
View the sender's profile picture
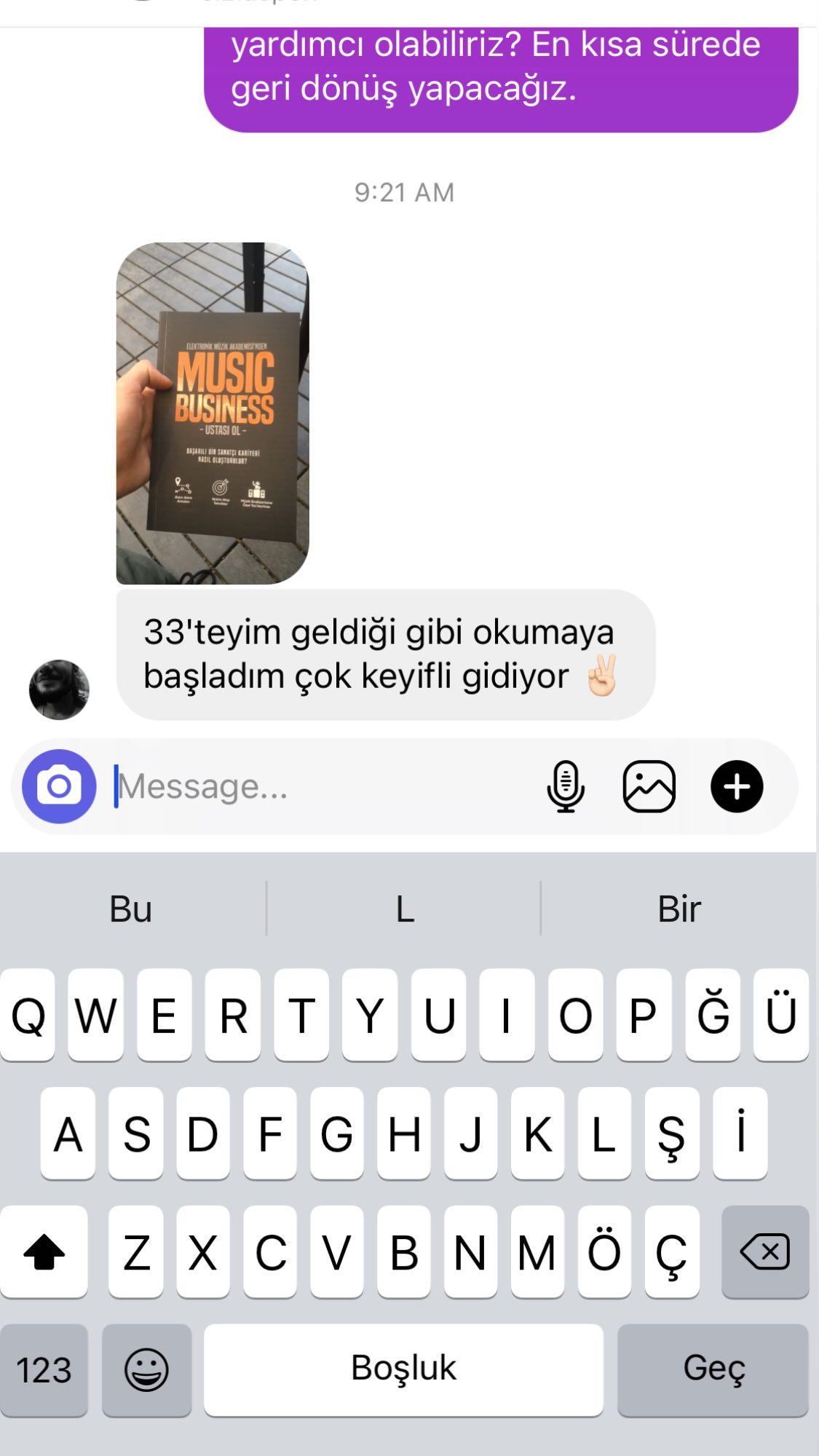tap(59, 689)
